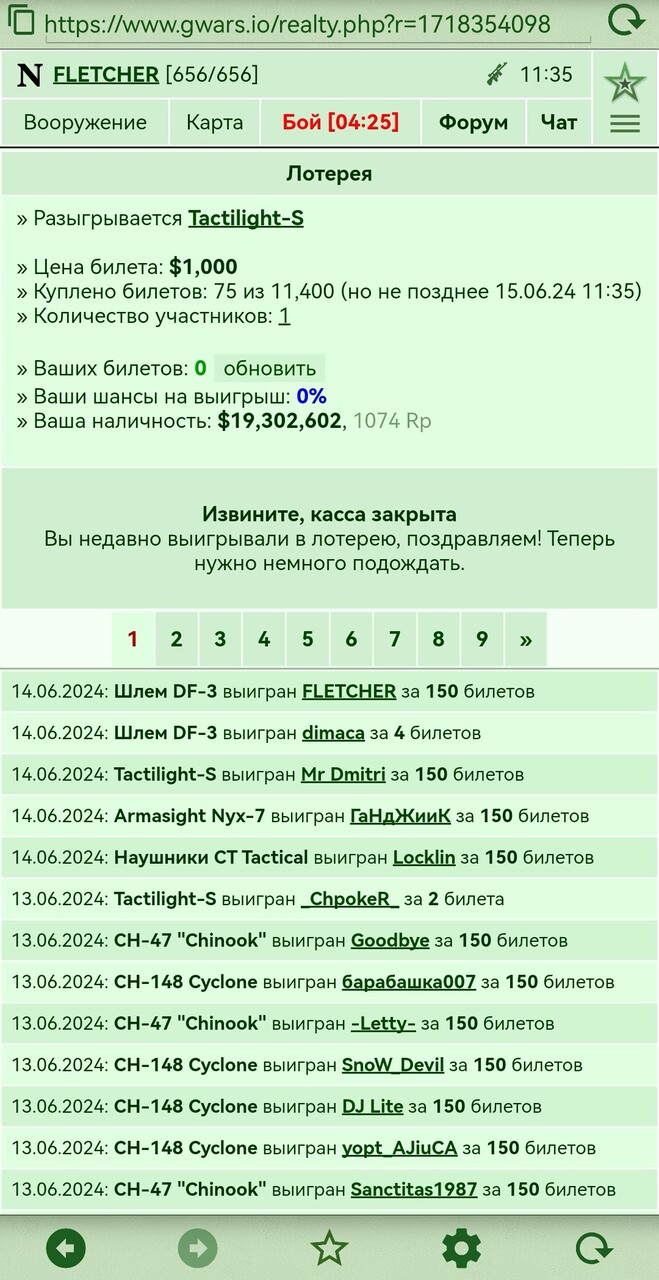Go to page 2 of results

[176, 639]
